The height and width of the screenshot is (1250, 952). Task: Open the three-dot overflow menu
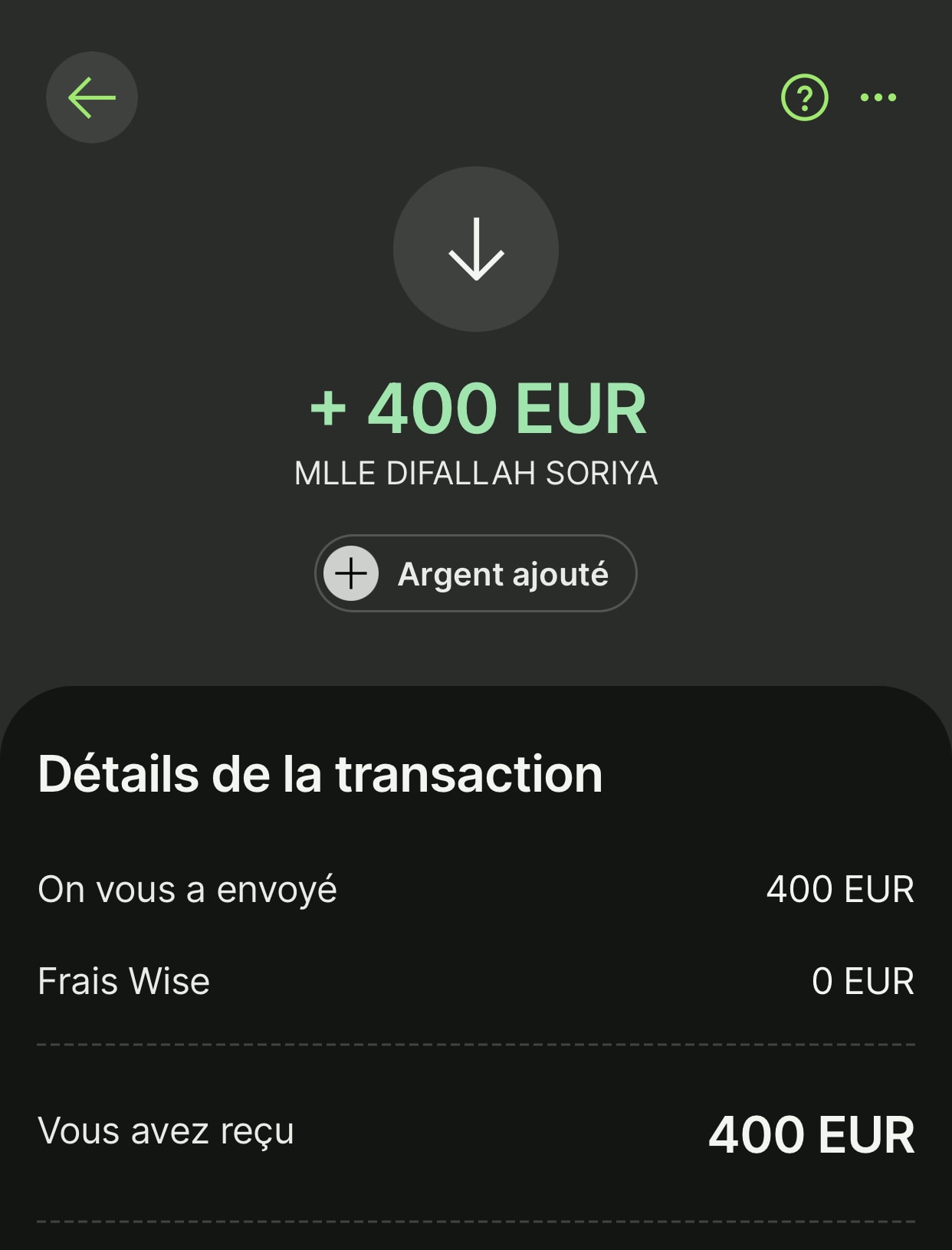click(878, 97)
